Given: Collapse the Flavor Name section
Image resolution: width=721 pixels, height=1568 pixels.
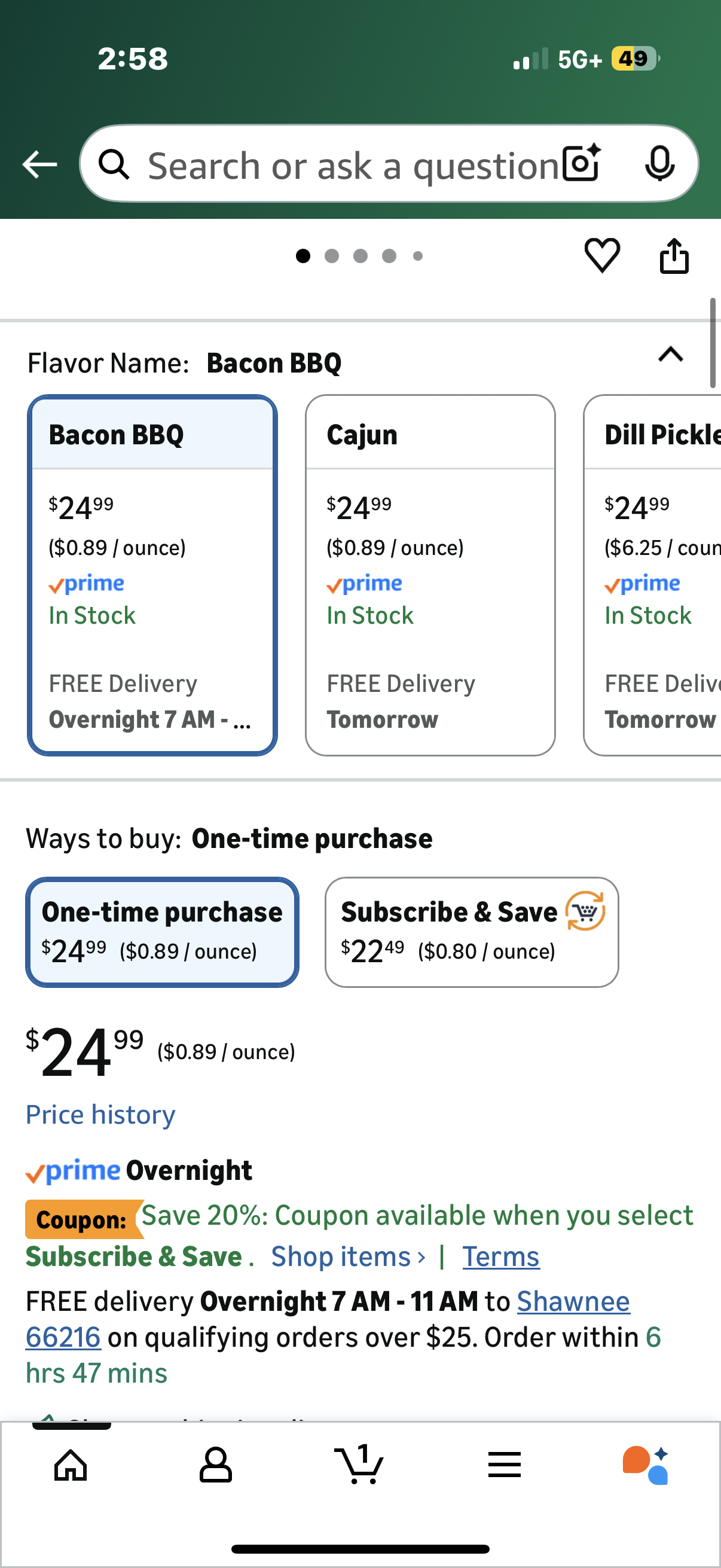Looking at the screenshot, I should point(670,355).
